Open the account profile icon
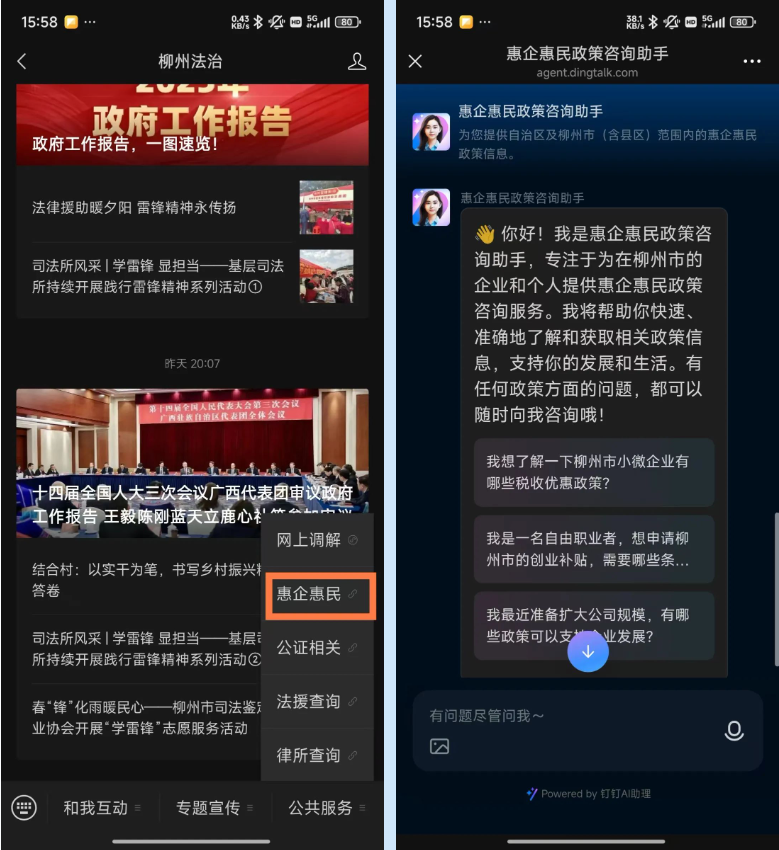The height and width of the screenshot is (850, 779). click(357, 61)
